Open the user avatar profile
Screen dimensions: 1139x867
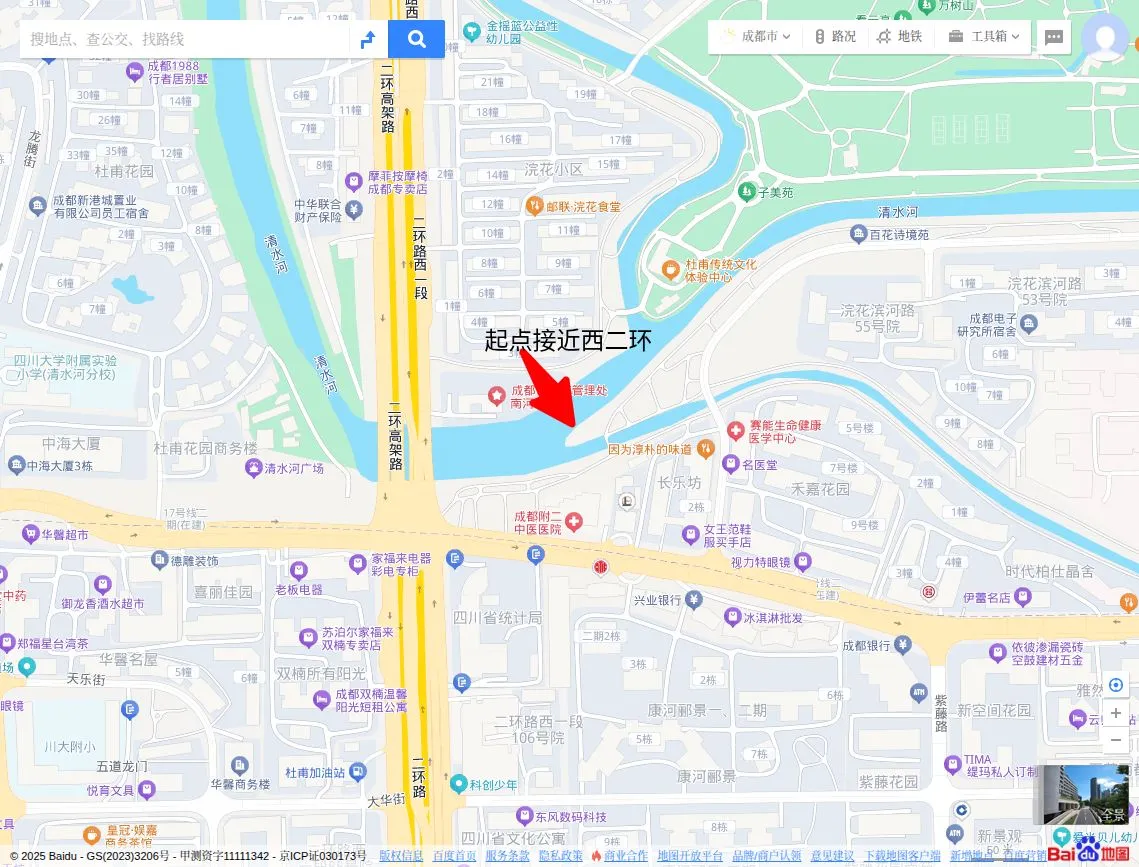click(x=1106, y=37)
